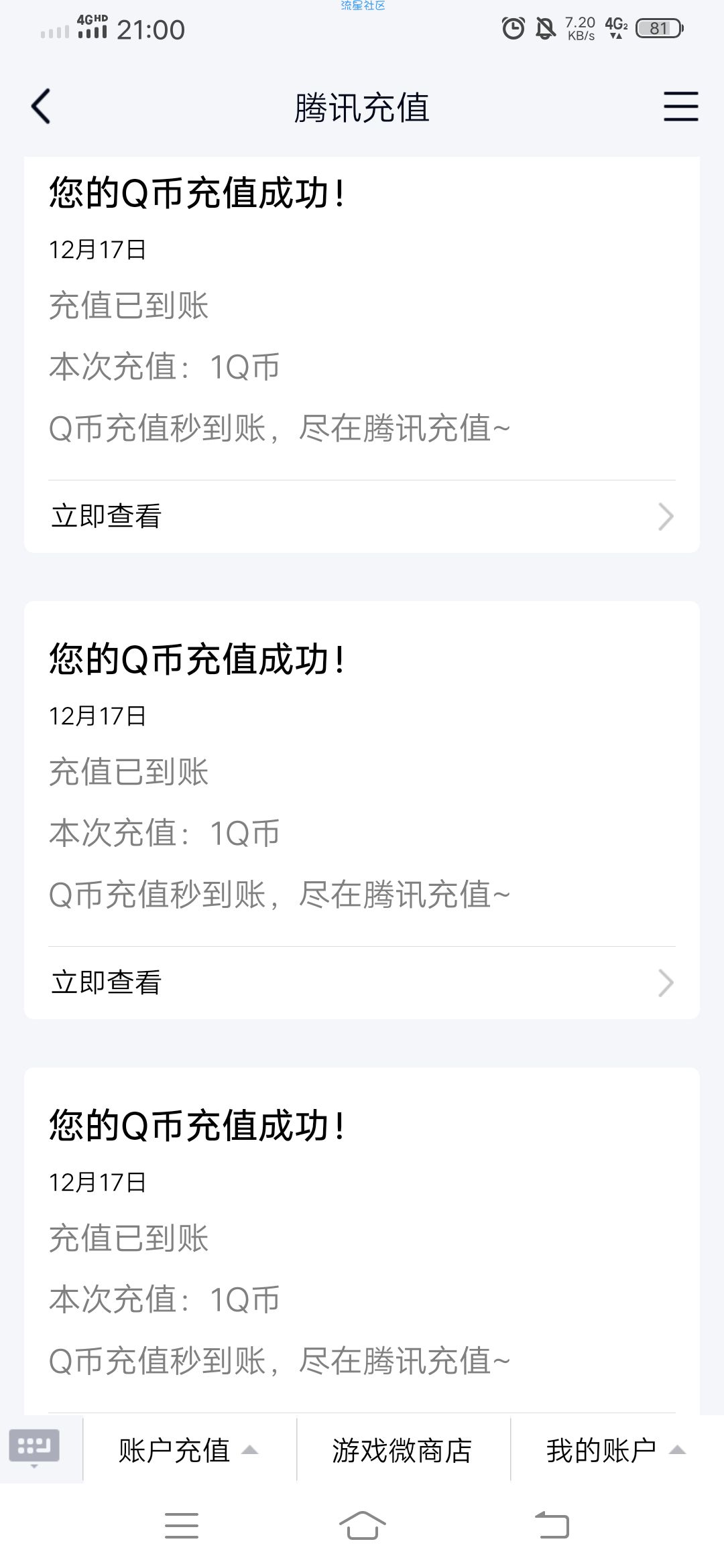Open the hamburger menu at top right
The width and height of the screenshot is (724, 1568).
click(x=680, y=107)
